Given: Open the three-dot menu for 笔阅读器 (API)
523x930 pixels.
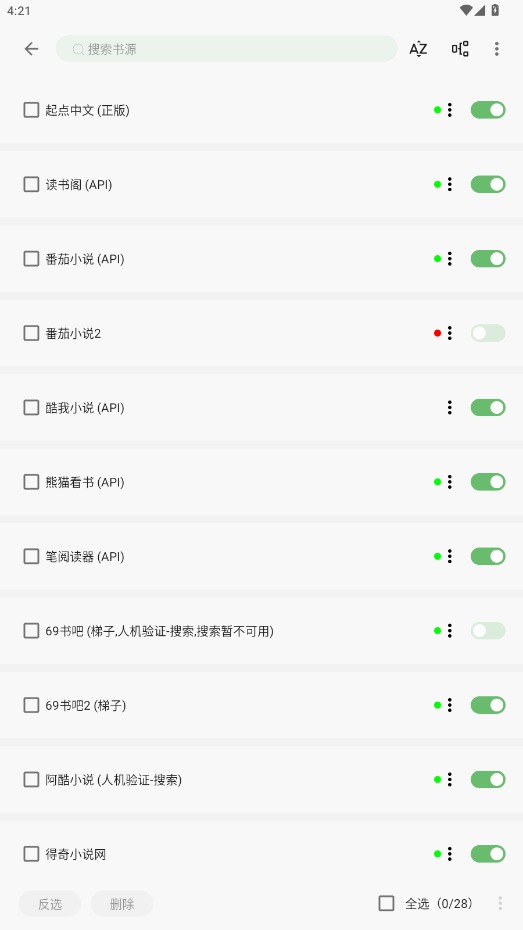Looking at the screenshot, I should (449, 556).
